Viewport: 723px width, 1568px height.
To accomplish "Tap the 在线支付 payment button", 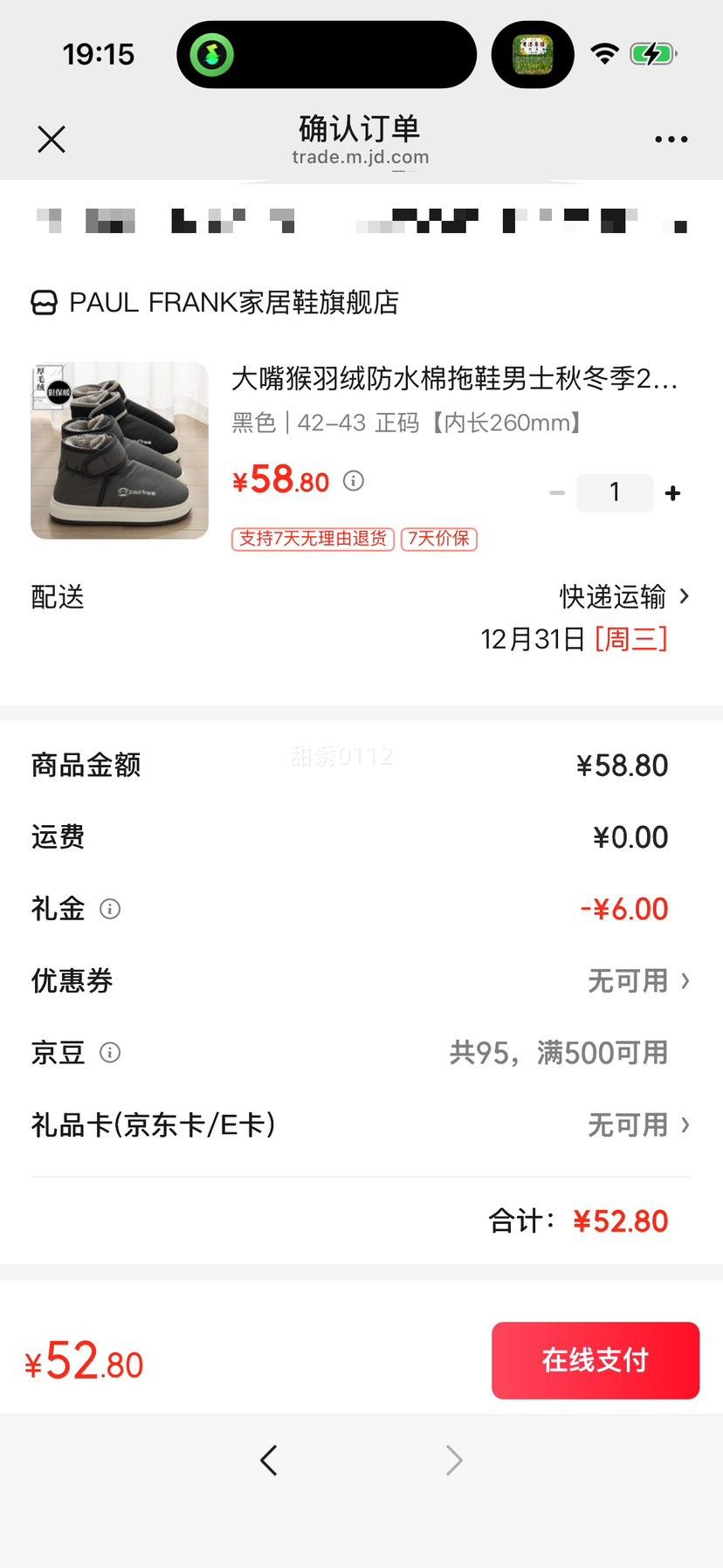I will click(x=595, y=1360).
